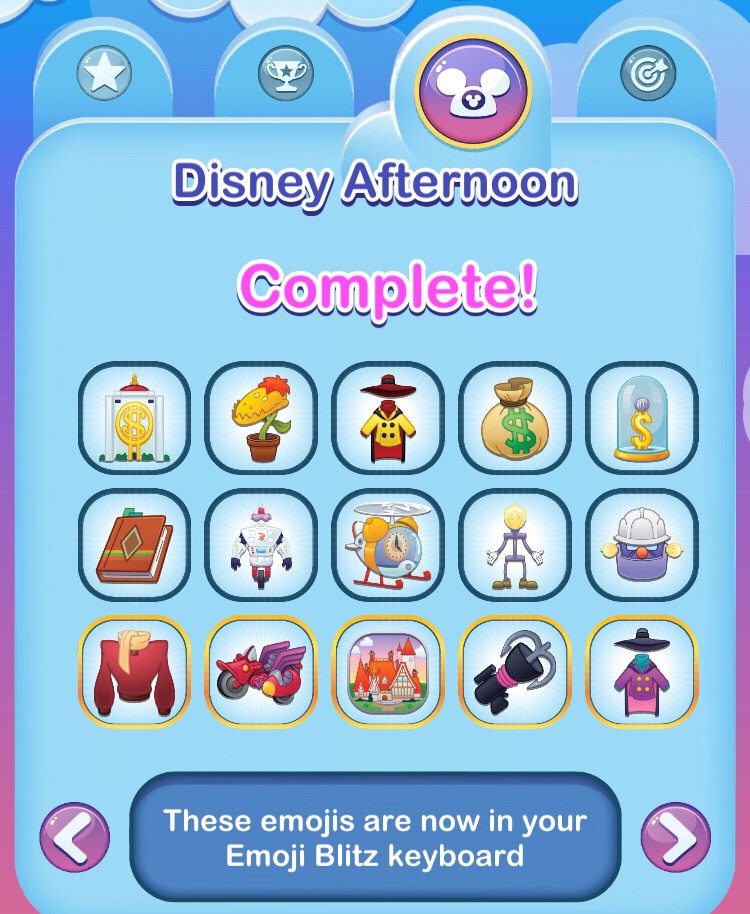This screenshot has height=914, width=750.
Task: Select the carnivorous plant emoji
Action: pos(261,418)
